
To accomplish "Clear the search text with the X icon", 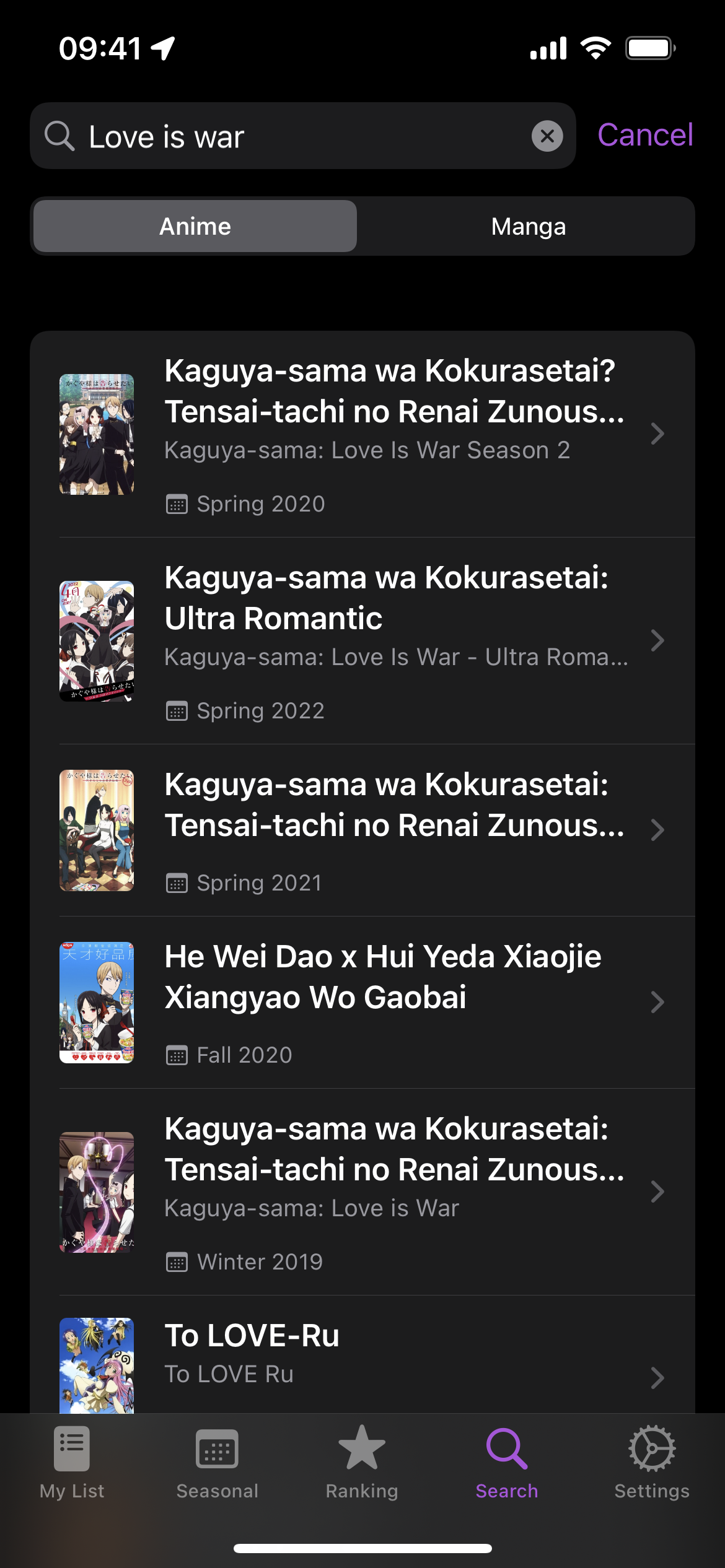I will coord(547,136).
